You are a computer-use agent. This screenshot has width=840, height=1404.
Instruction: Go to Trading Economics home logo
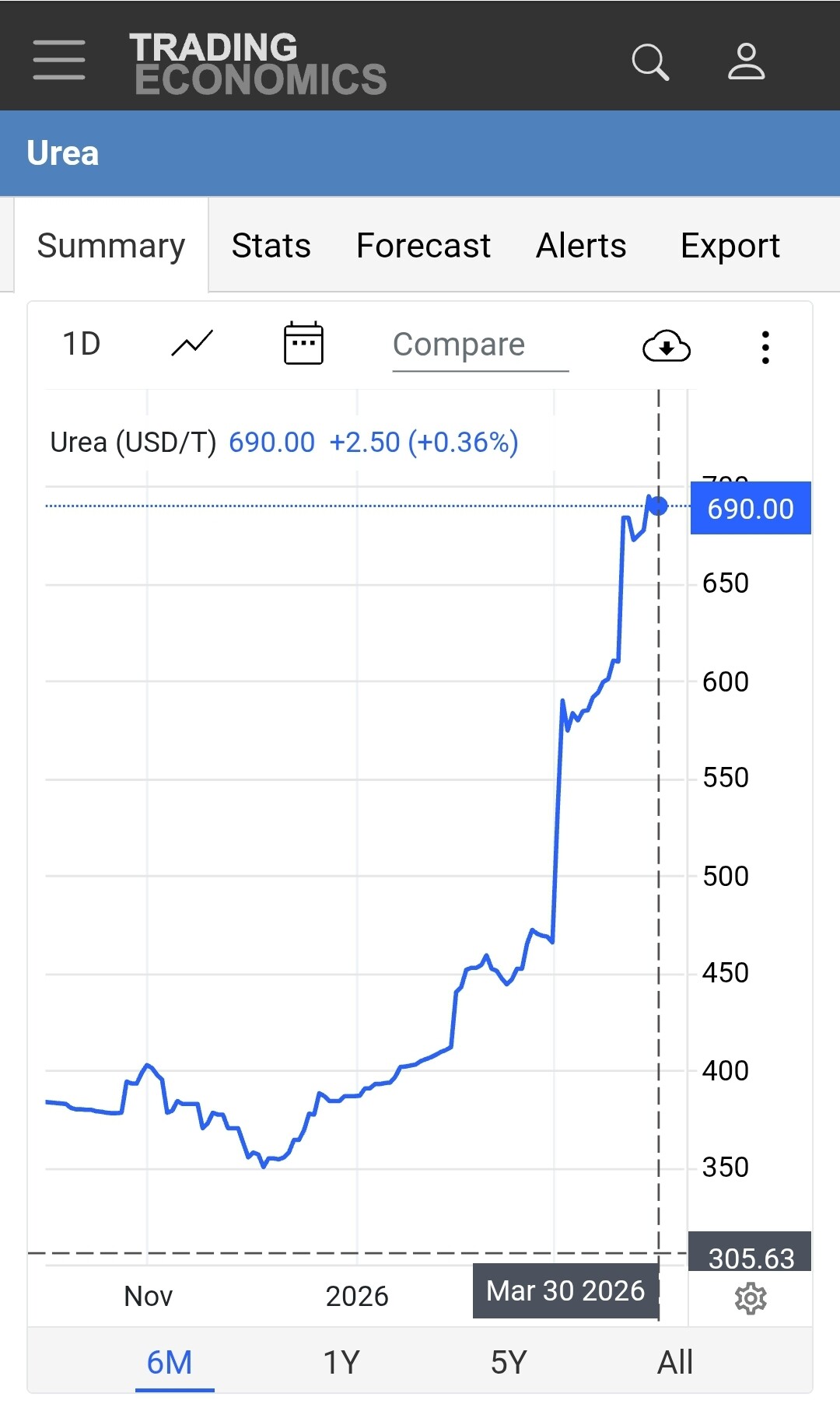click(x=258, y=64)
